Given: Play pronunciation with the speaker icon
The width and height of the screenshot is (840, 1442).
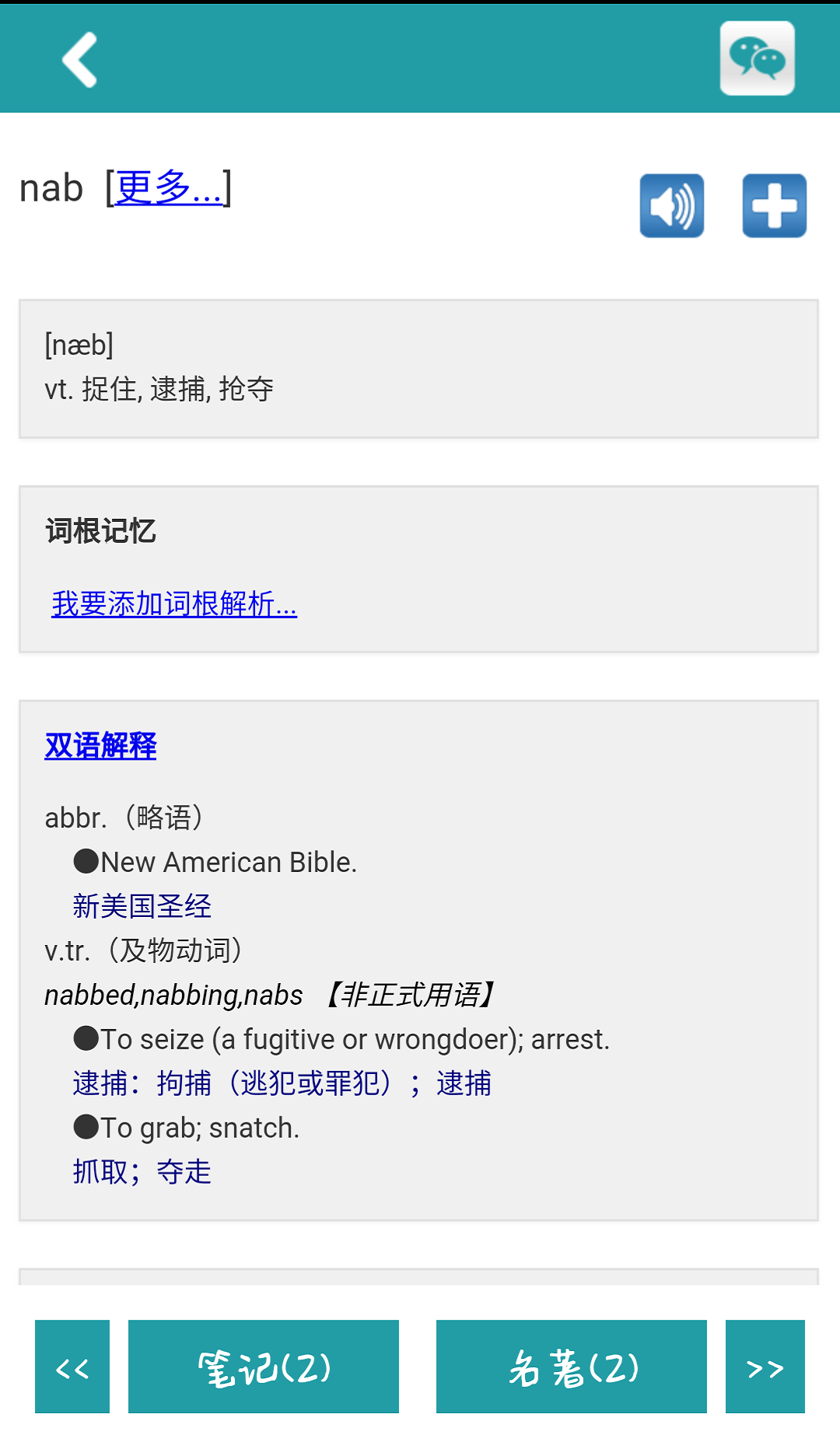Looking at the screenshot, I should (671, 204).
